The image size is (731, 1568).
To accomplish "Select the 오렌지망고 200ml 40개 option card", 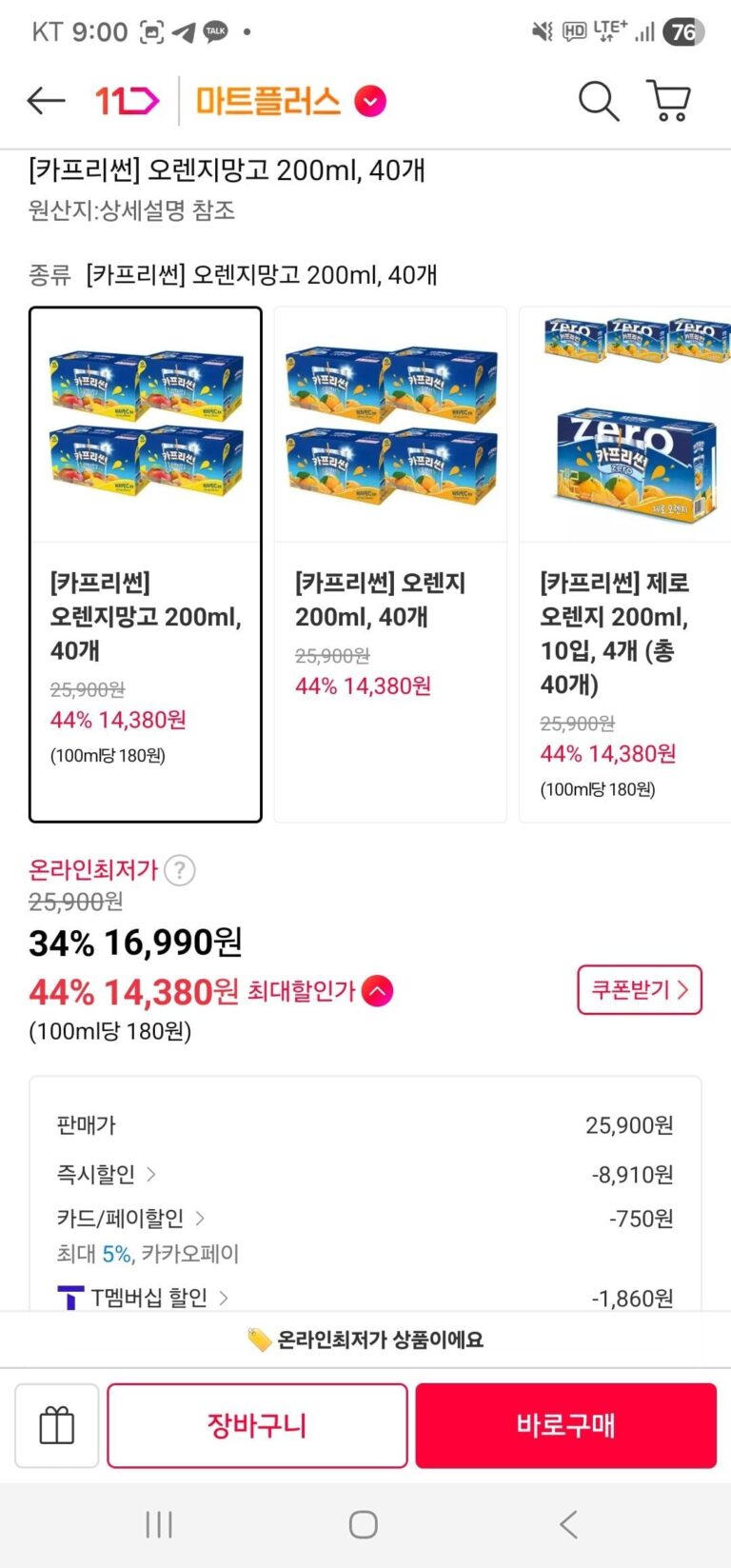I will click(146, 565).
